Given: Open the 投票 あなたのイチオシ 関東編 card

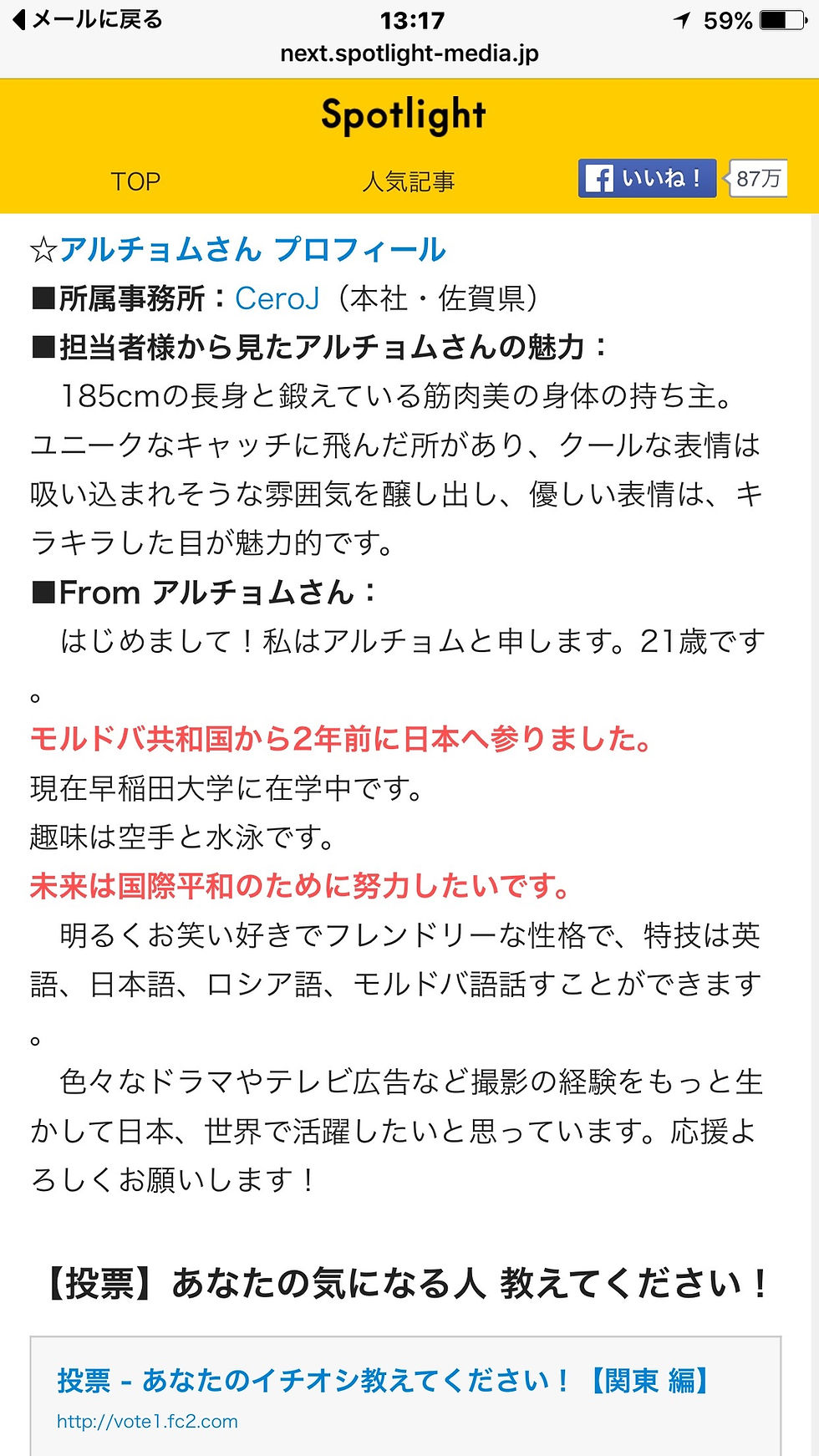Looking at the screenshot, I should [x=405, y=1396].
